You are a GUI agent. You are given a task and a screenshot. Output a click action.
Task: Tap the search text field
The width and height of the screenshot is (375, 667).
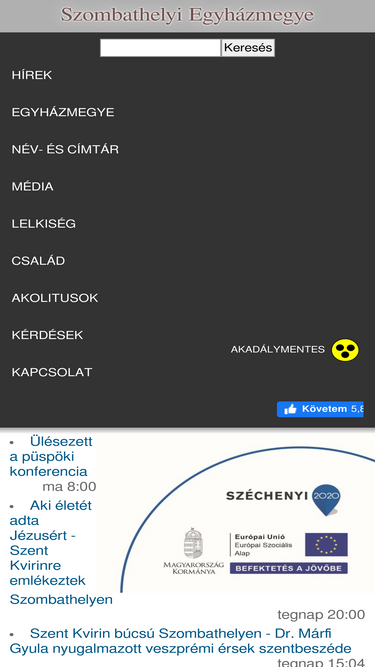click(x=160, y=48)
